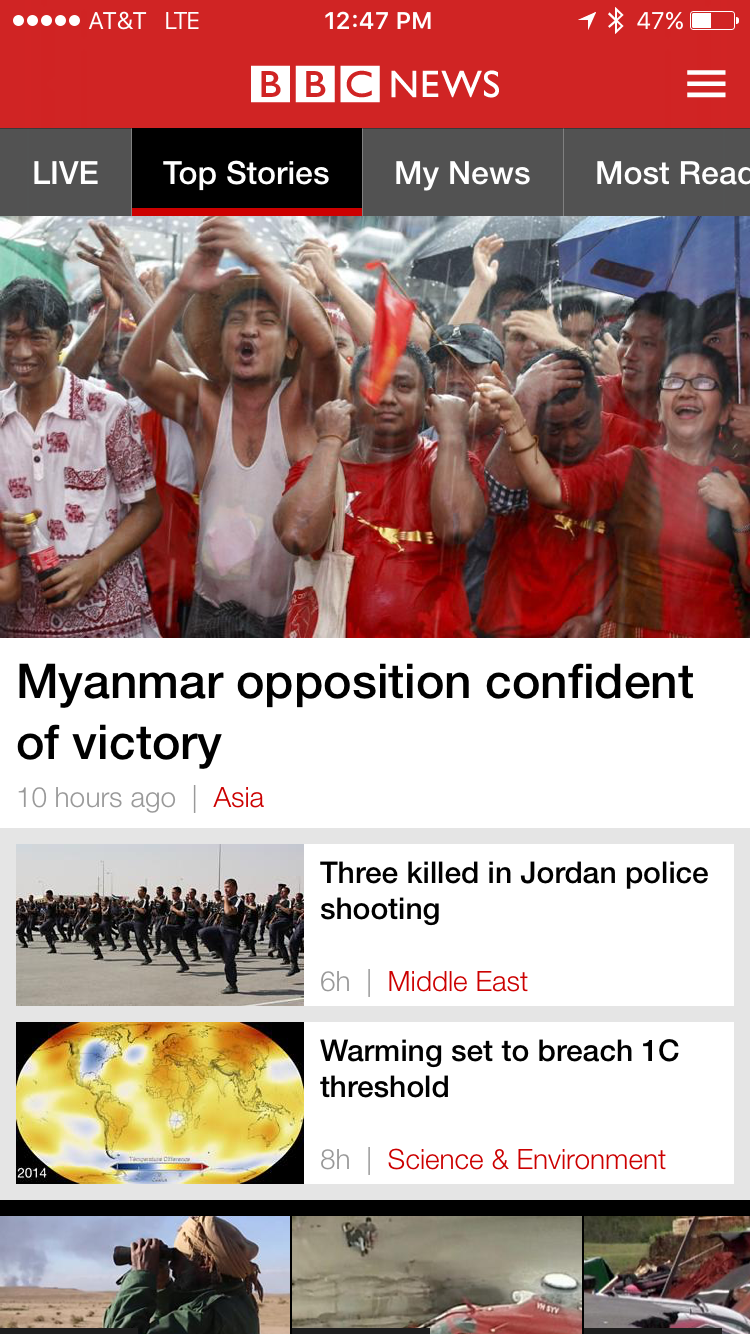The height and width of the screenshot is (1334, 750).
Task: Open the Middle East section link
Action: point(457,982)
